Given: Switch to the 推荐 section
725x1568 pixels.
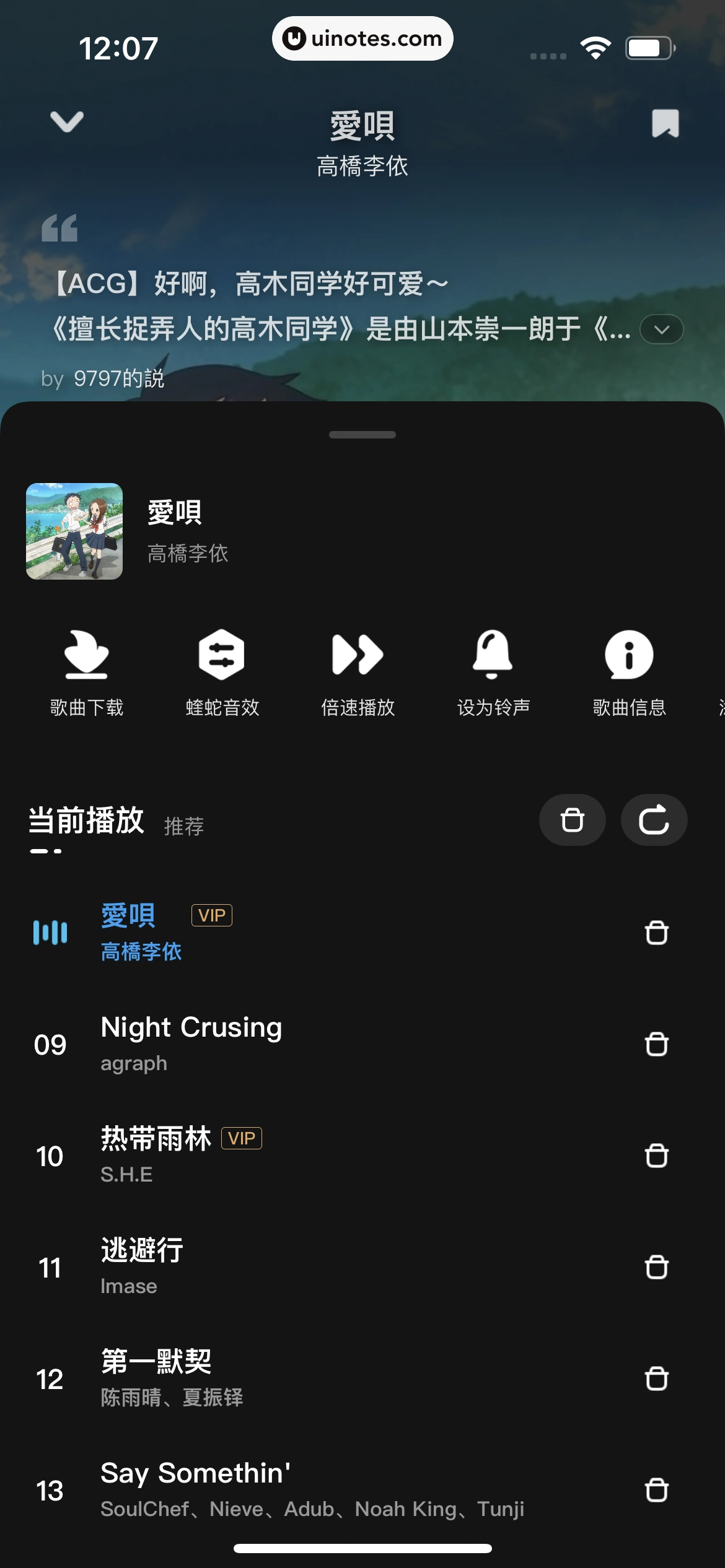Looking at the screenshot, I should tap(183, 825).
